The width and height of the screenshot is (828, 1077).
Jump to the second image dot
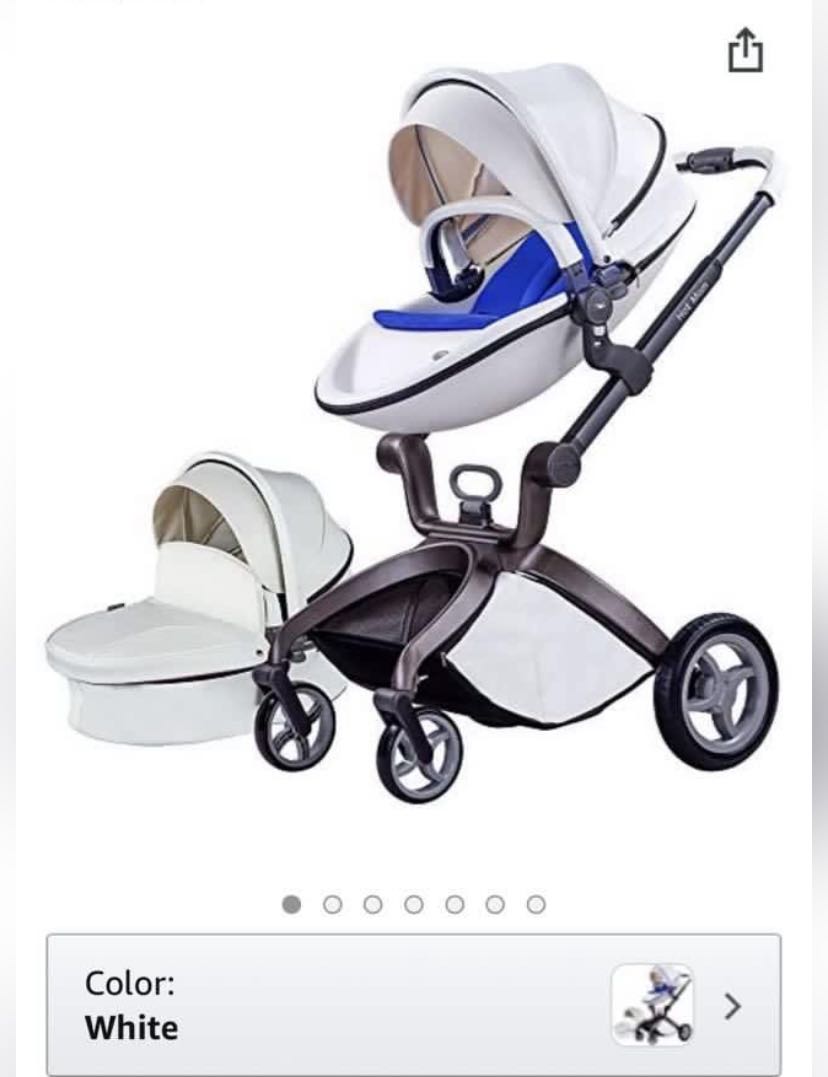pos(332,904)
